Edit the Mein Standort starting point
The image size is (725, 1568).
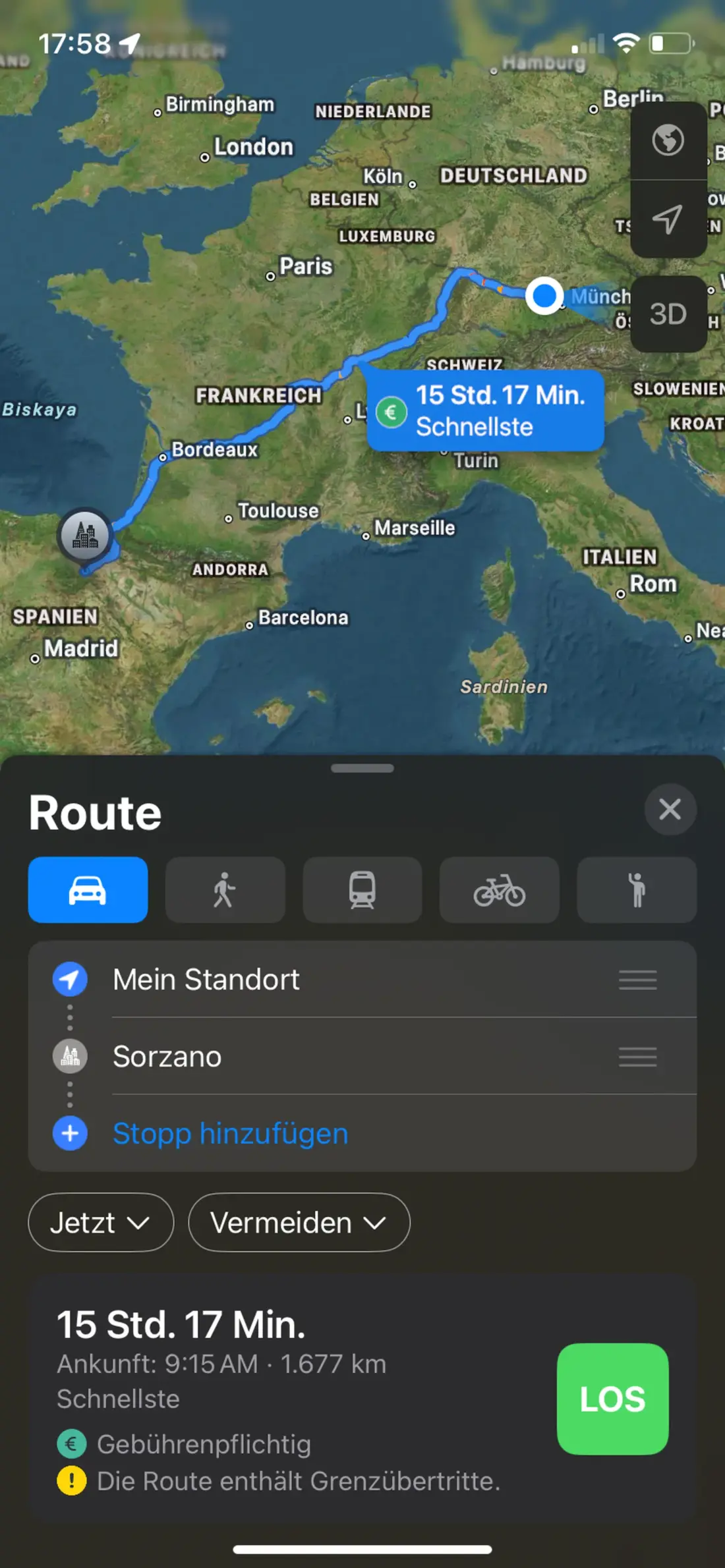click(206, 980)
